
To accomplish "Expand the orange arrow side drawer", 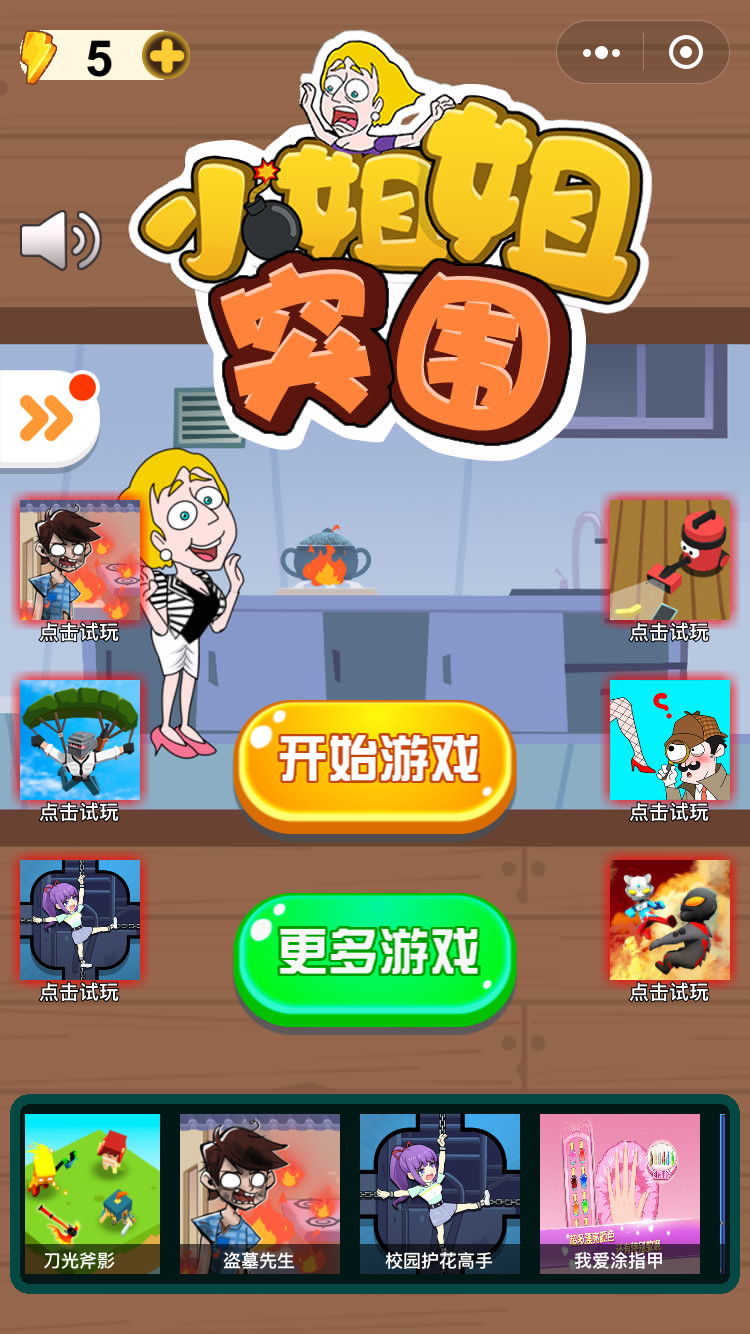I will click(47, 419).
